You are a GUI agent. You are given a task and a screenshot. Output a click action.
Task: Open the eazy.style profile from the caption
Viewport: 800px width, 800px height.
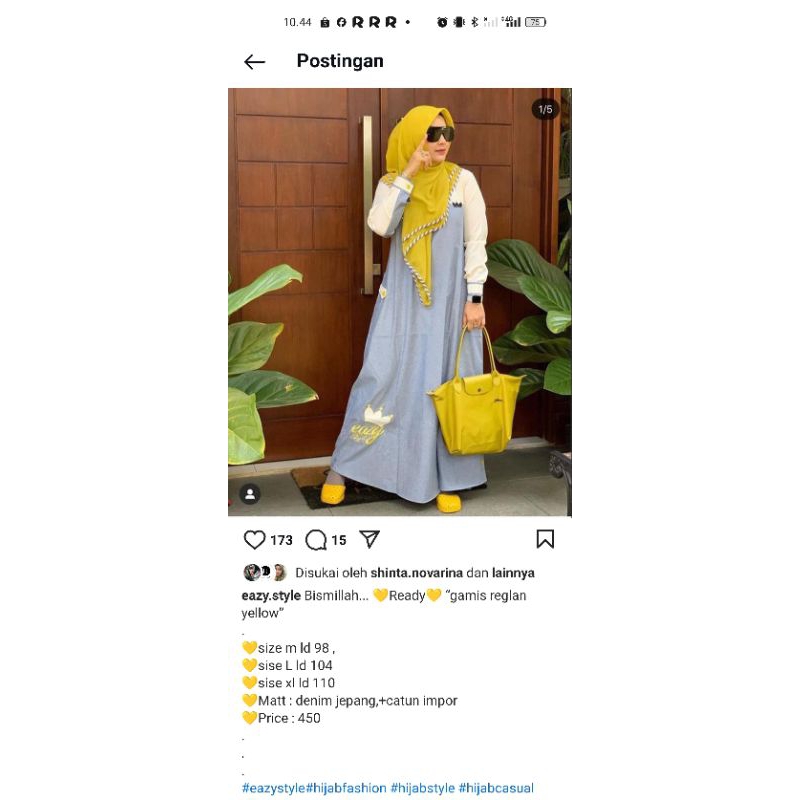[x=271, y=595]
